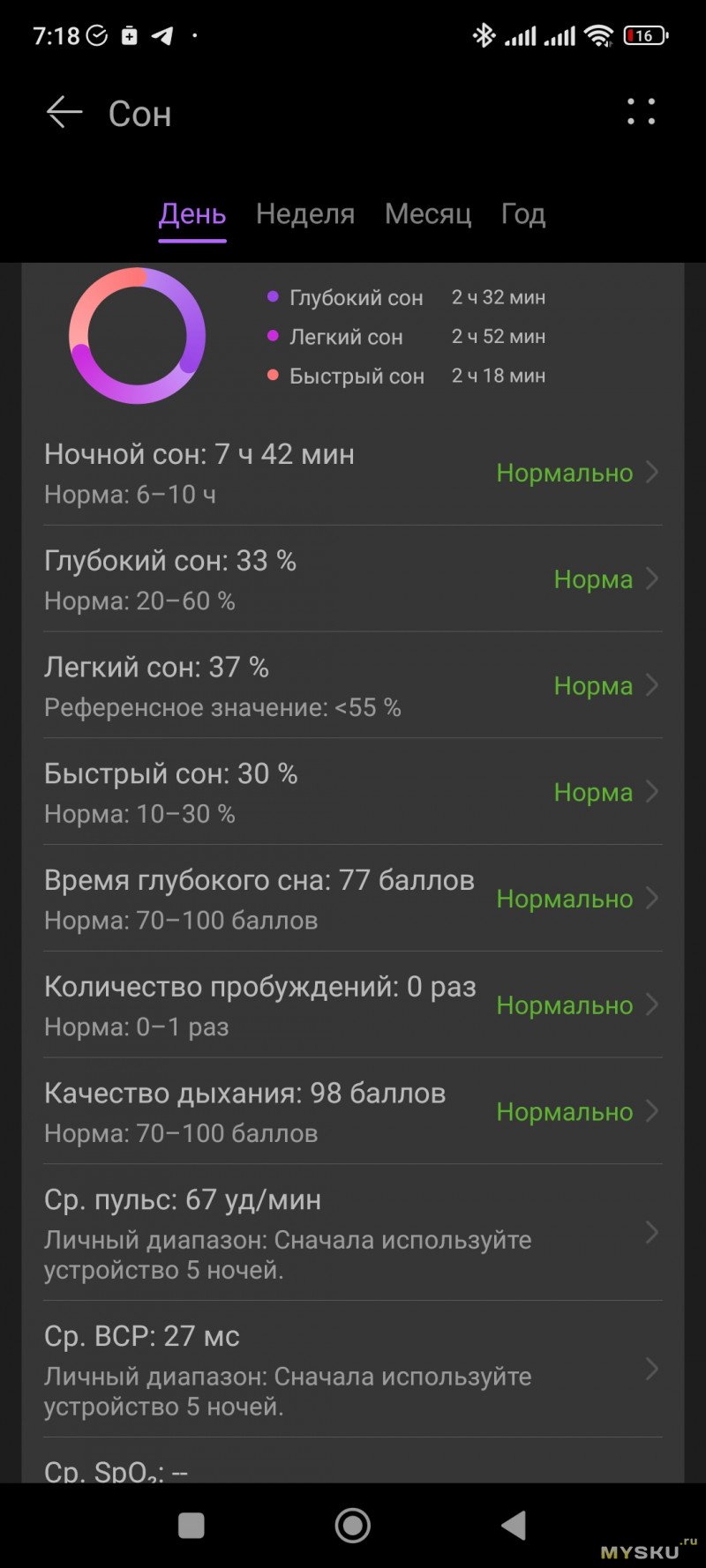The image size is (706, 1568).
Task: Open Ночной сон 7 ч 42 мин details
Action: pyautogui.click(x=353, y=473)
